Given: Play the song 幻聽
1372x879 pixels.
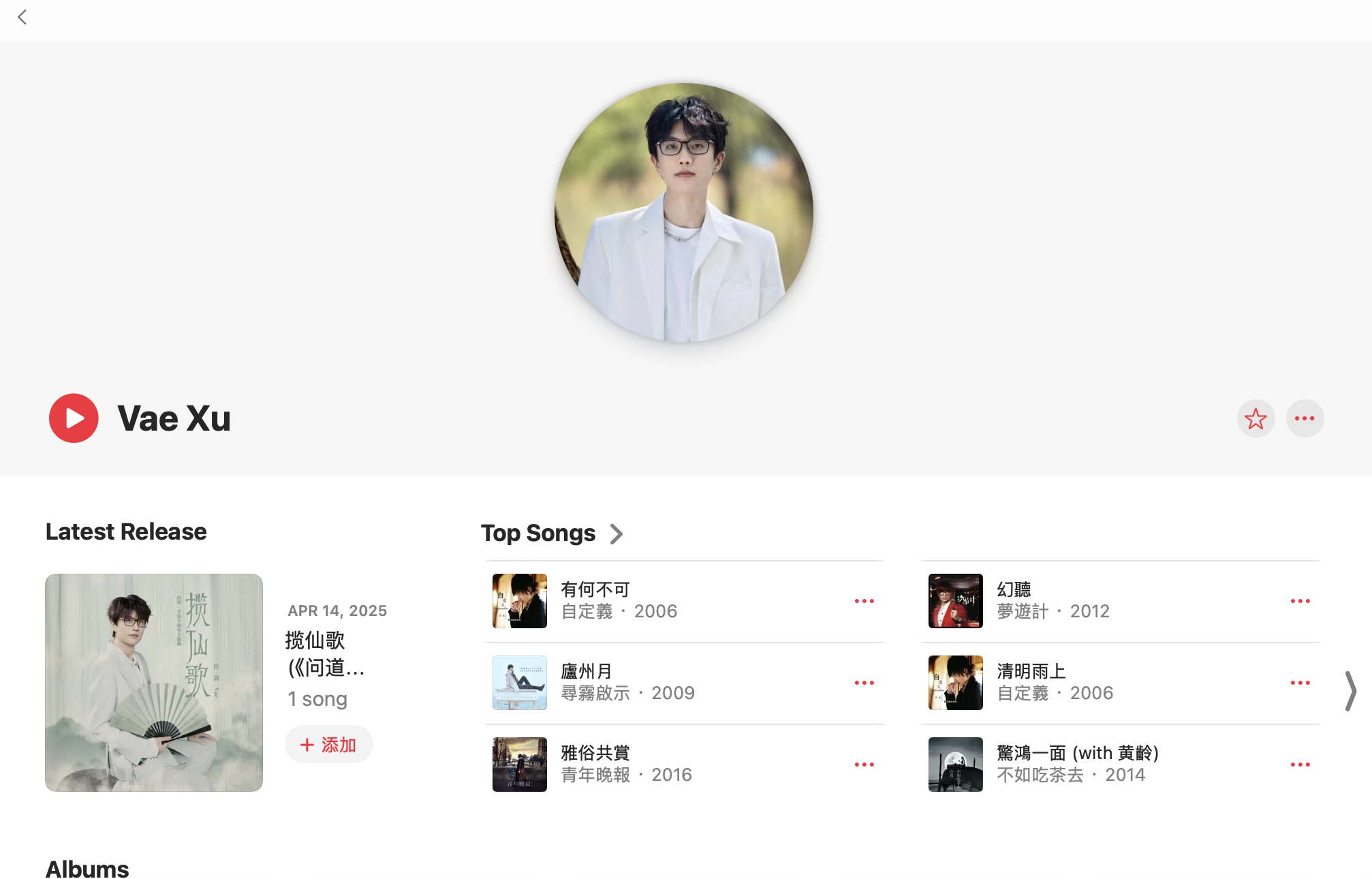Looking at the screenshot, I should [x=956, y=601].
